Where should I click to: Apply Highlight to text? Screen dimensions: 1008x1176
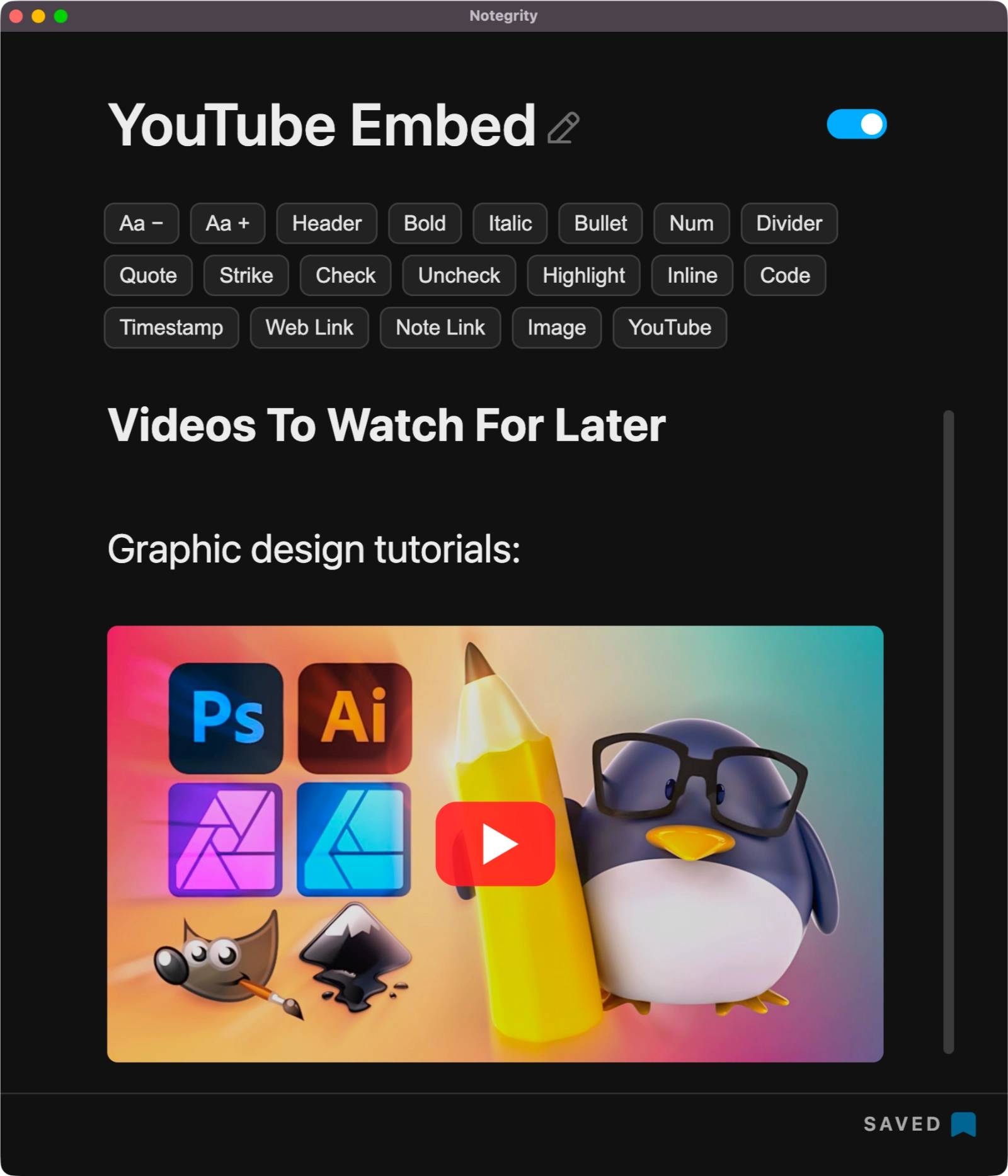click(x=583, y=276)
